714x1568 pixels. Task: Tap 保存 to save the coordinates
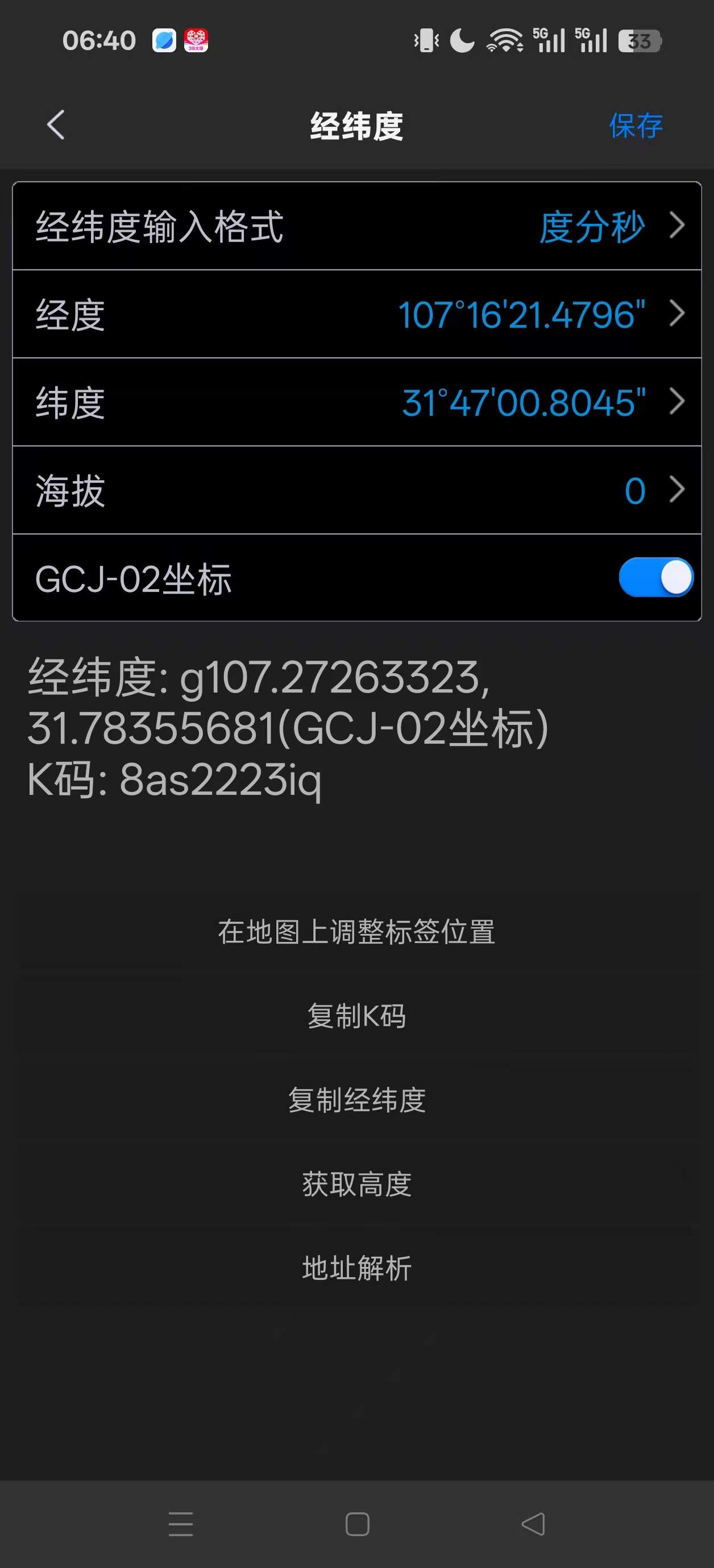tap(636, 126)
